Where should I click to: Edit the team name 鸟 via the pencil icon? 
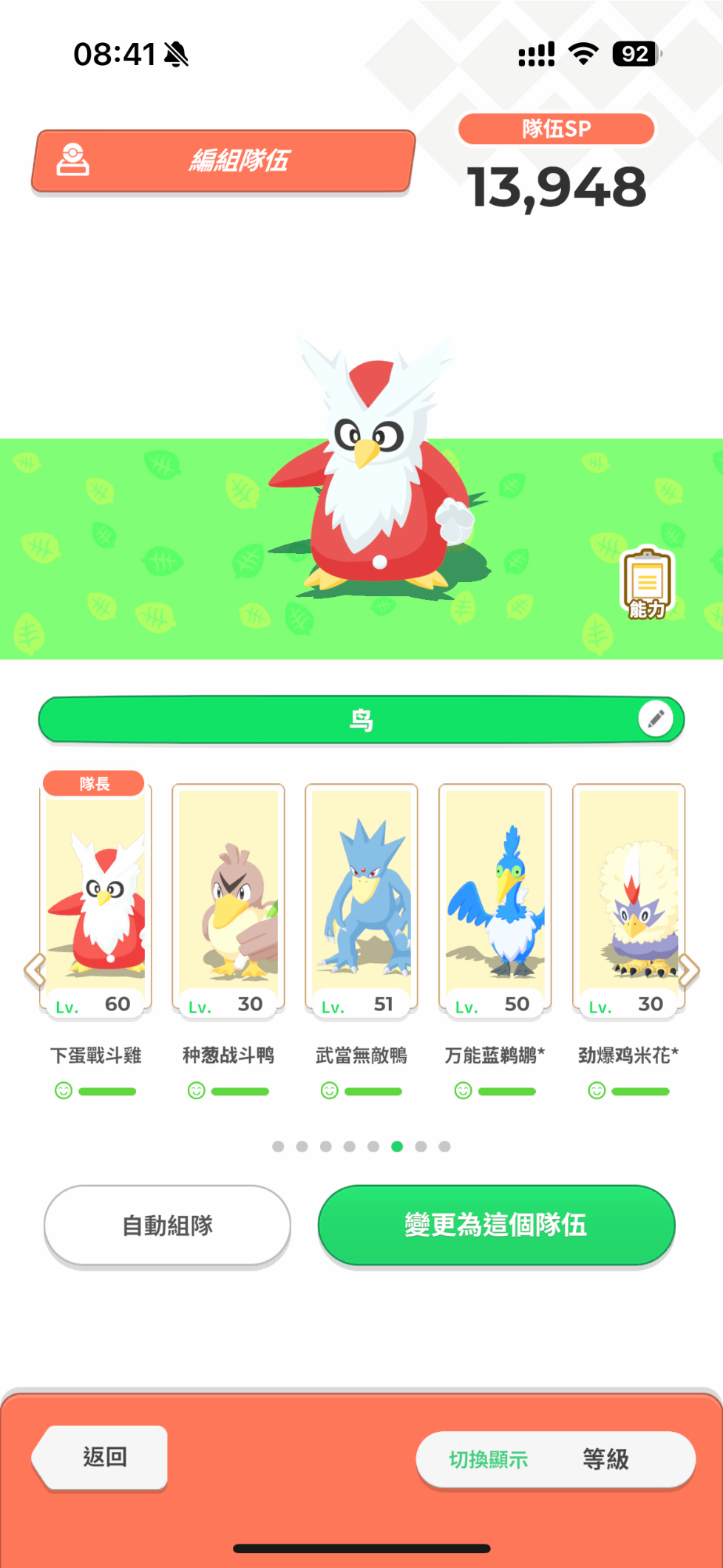656,719
